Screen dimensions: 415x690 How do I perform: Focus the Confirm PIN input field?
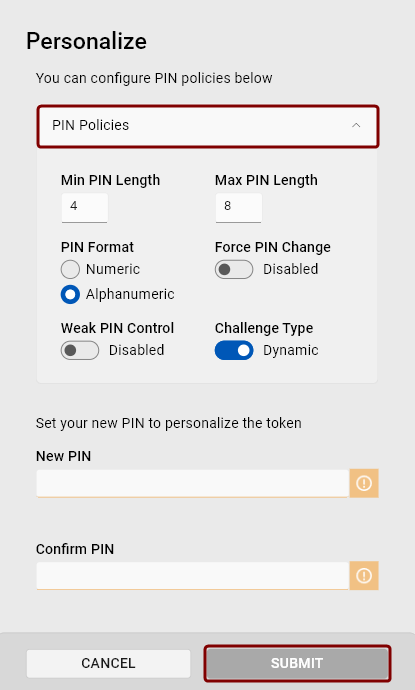pyautogui.click(x=192, y=576)
